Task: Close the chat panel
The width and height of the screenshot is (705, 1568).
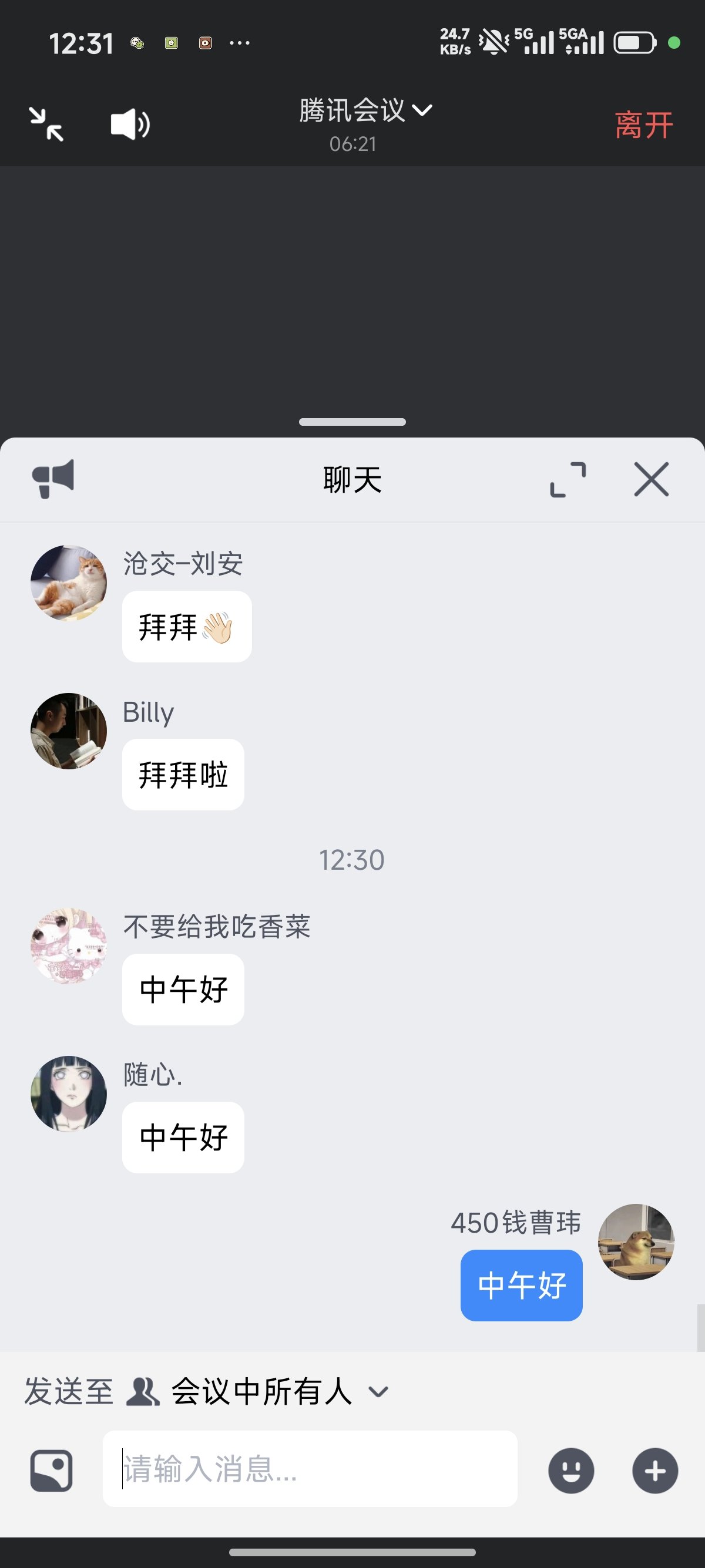Action: [651, 479]
